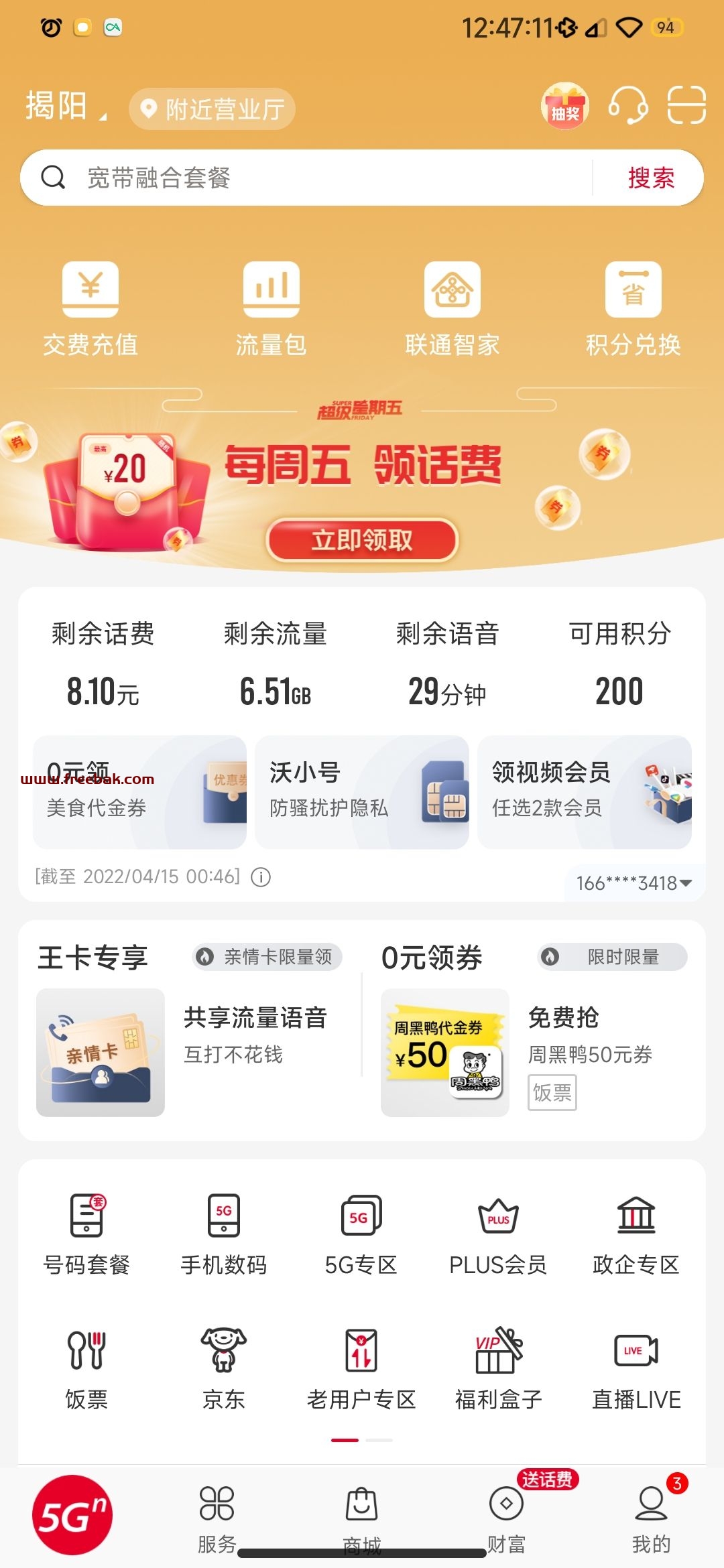Open 交费充值 recharge
Viewport: 724px width, 1568px height.
(90, 309)
